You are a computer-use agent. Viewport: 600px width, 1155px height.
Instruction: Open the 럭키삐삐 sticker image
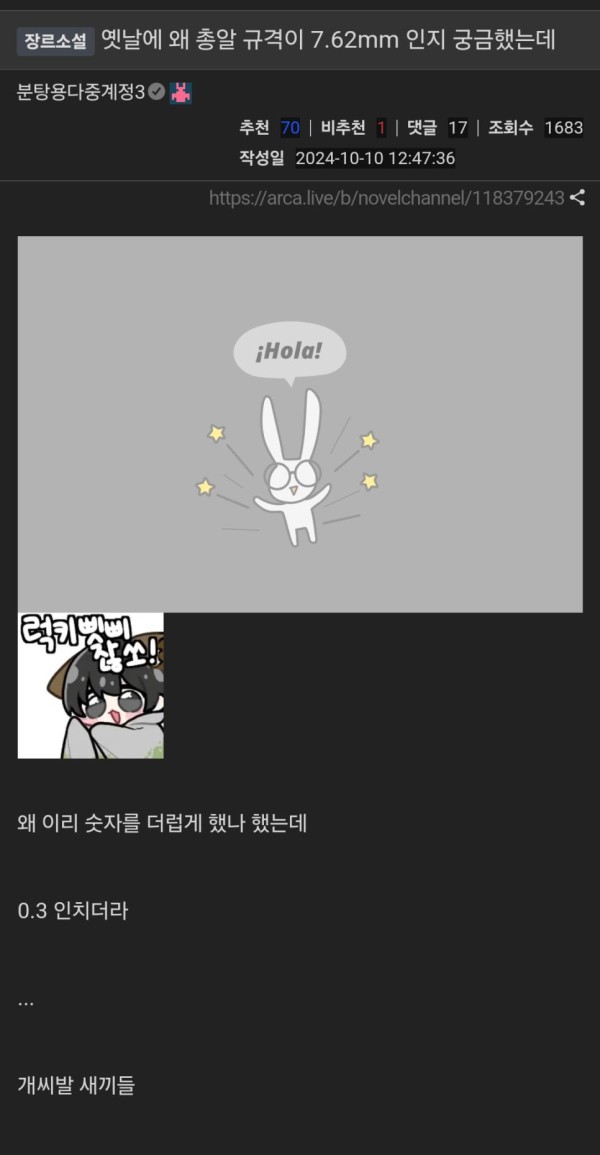click(91, 686)
